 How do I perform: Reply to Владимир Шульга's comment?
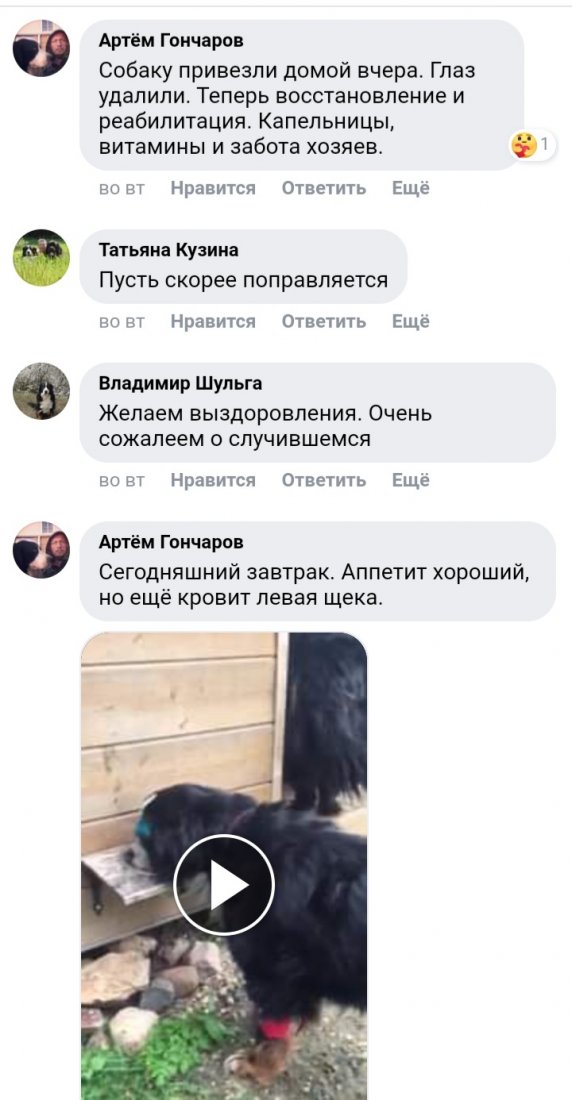click(324, 480)
